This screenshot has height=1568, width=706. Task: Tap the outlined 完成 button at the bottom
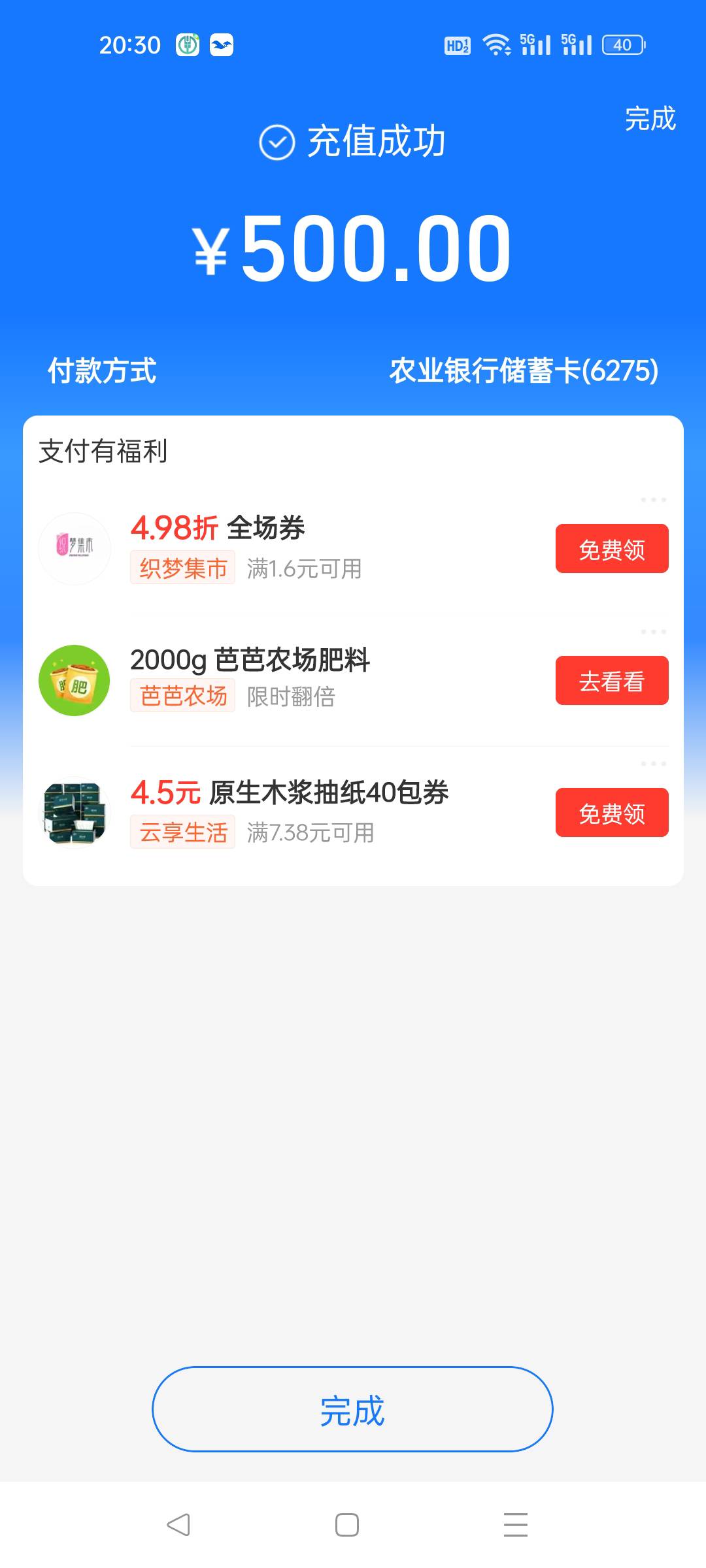pyautogui.click(x=352, y=1409)
